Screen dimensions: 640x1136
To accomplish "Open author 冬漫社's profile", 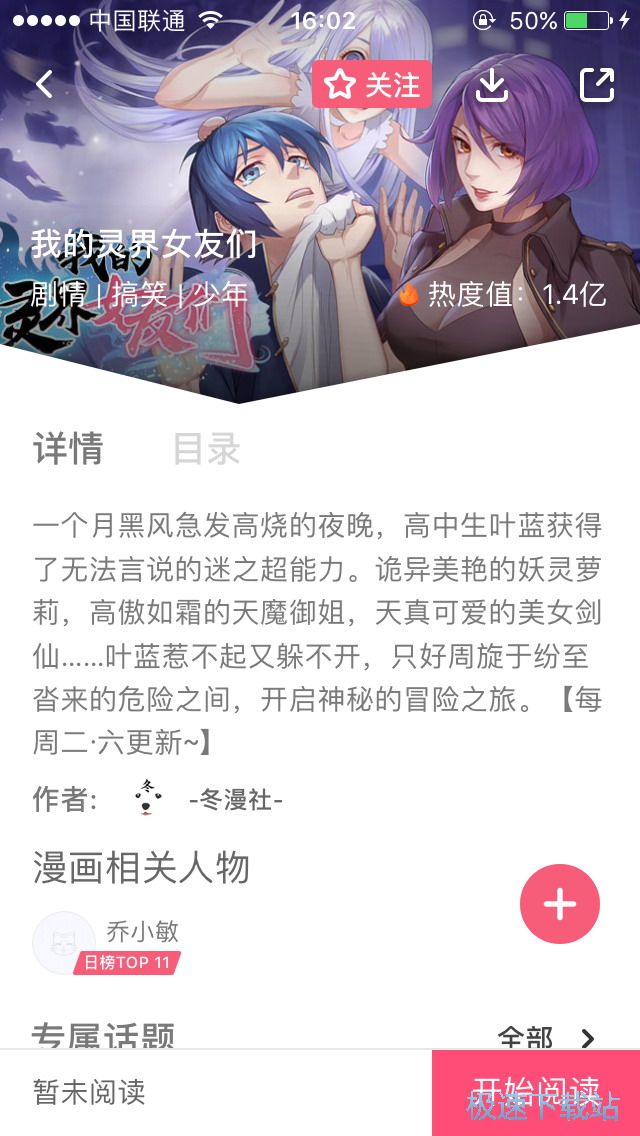I will 234,800.
